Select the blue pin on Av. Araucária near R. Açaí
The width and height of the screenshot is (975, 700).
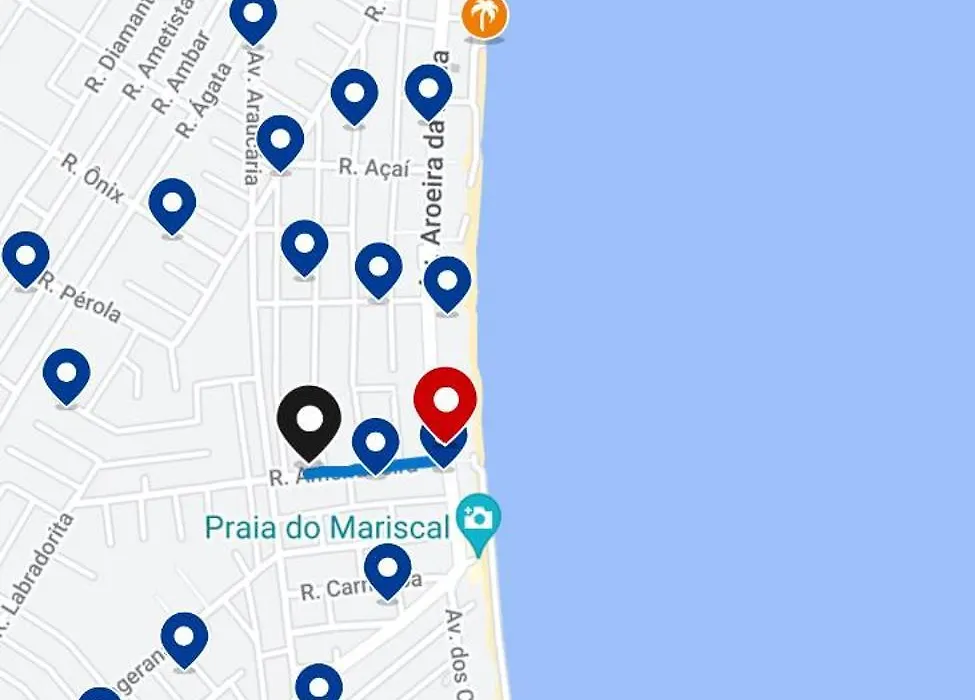[x=280, y=140]
